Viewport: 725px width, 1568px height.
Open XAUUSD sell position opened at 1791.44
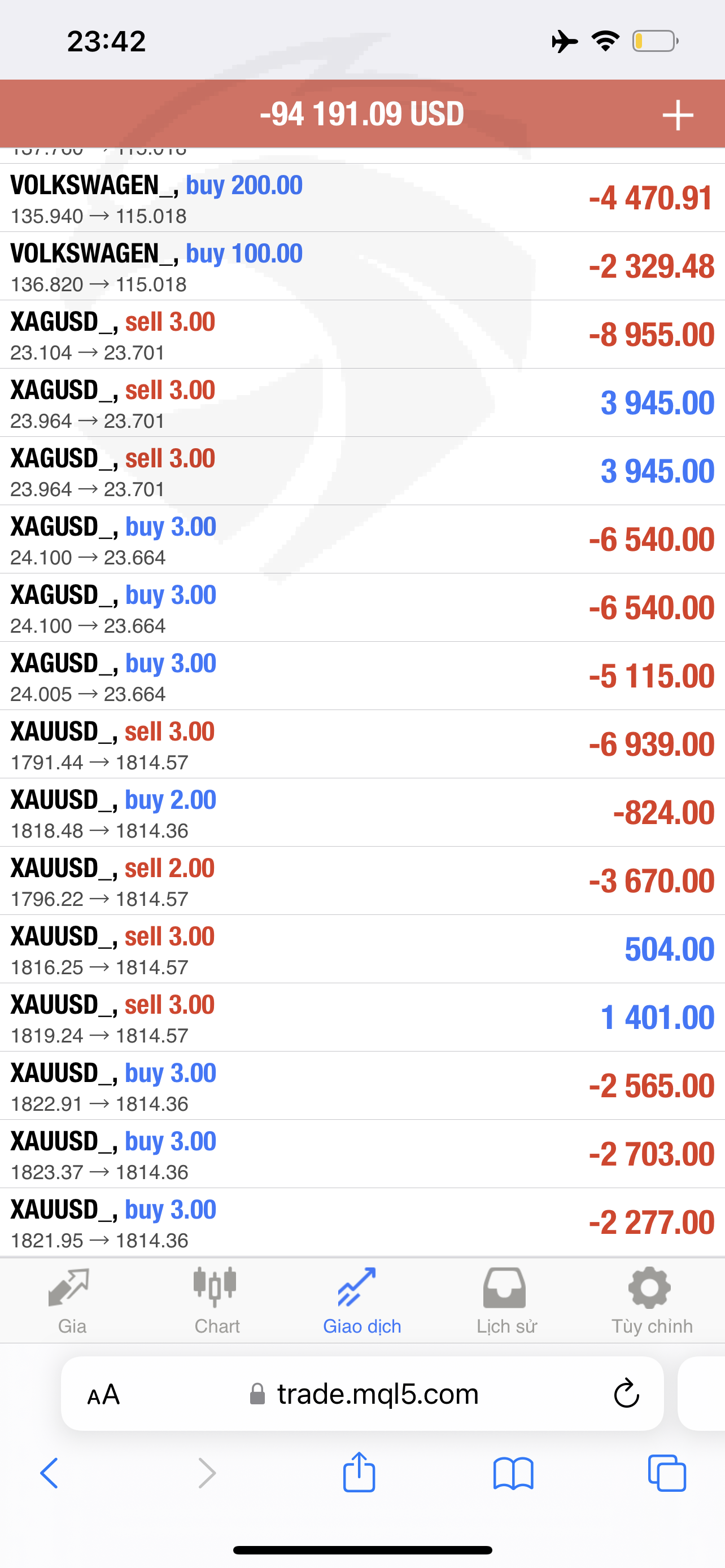tap(362, 744)
